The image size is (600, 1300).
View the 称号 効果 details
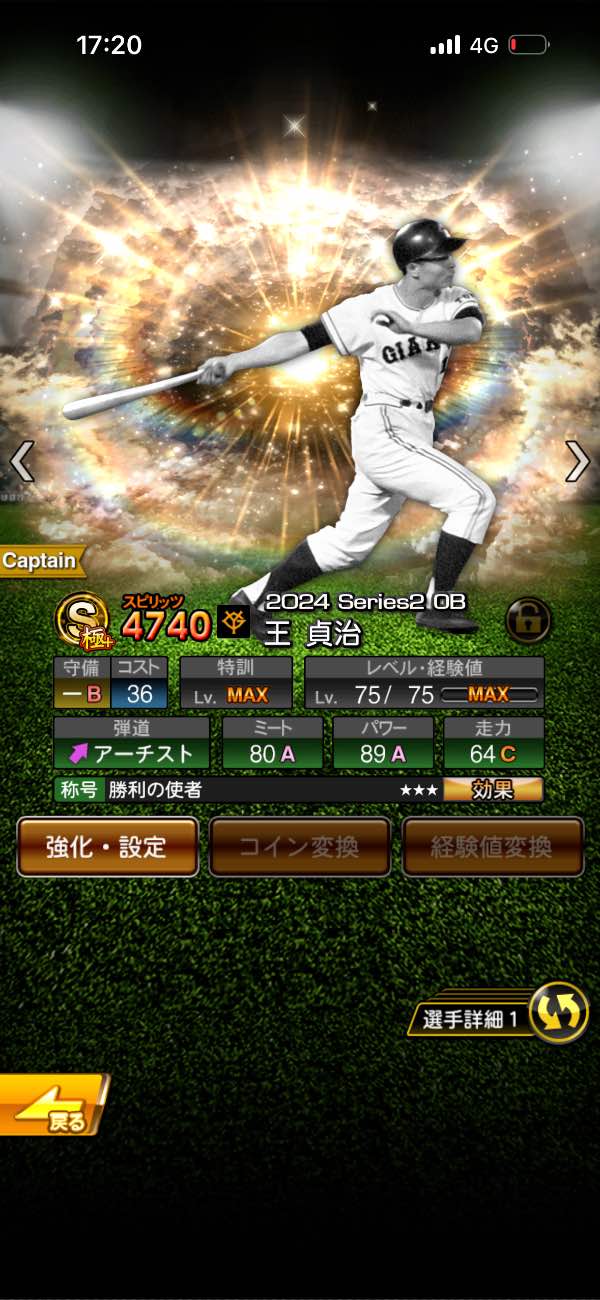click(493, 790)
